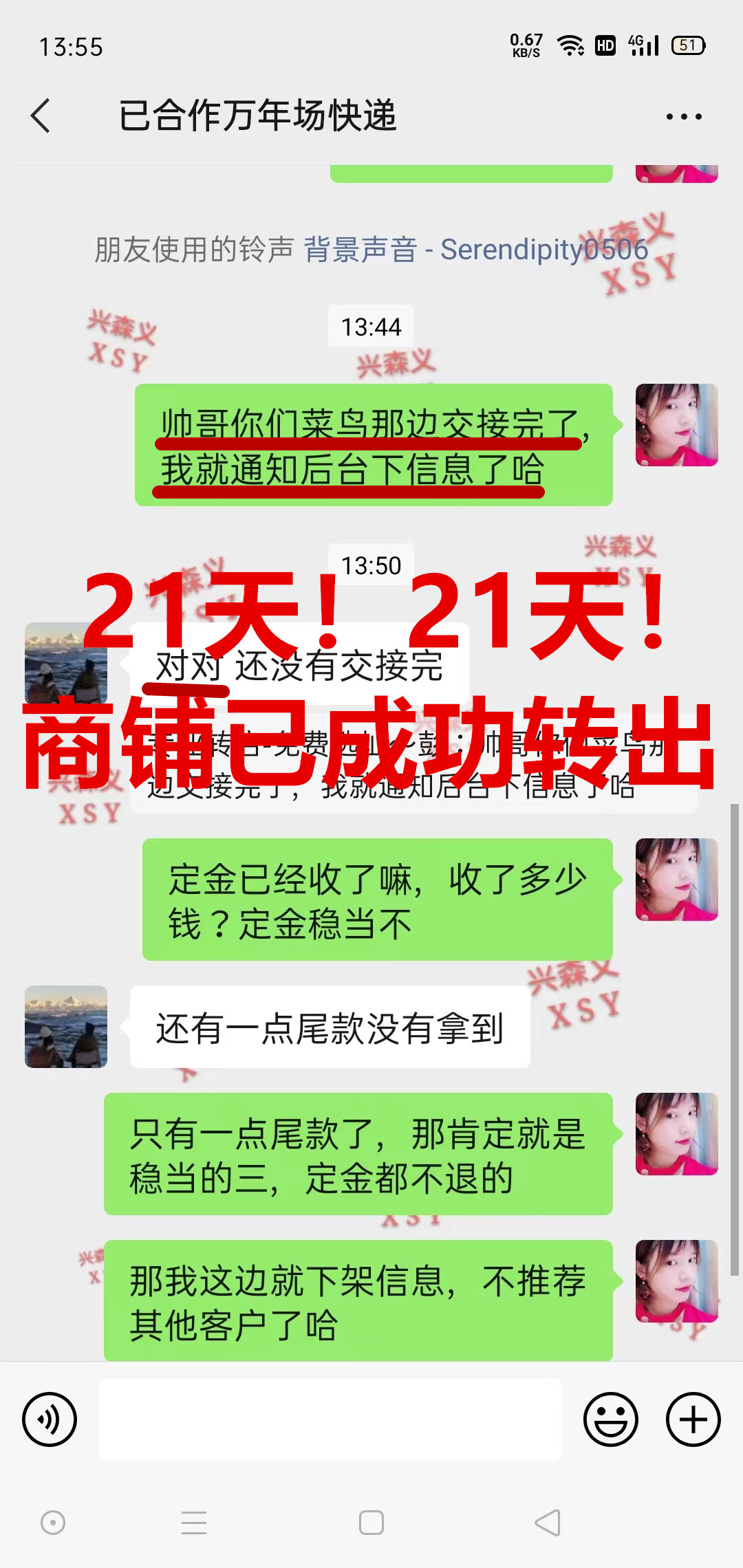Open sender avatar beside 定金已经收了嘛 message

click(676, 880)
